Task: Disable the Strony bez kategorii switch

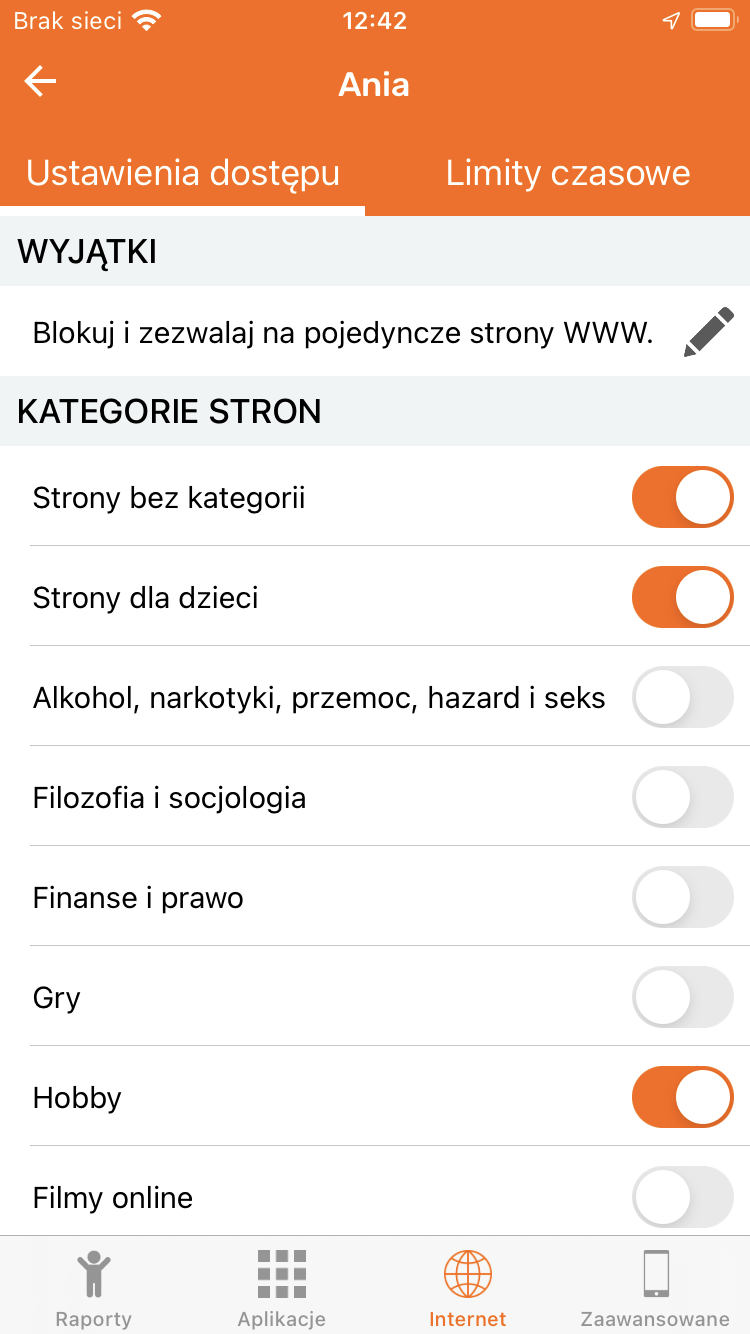Action: 682,497
